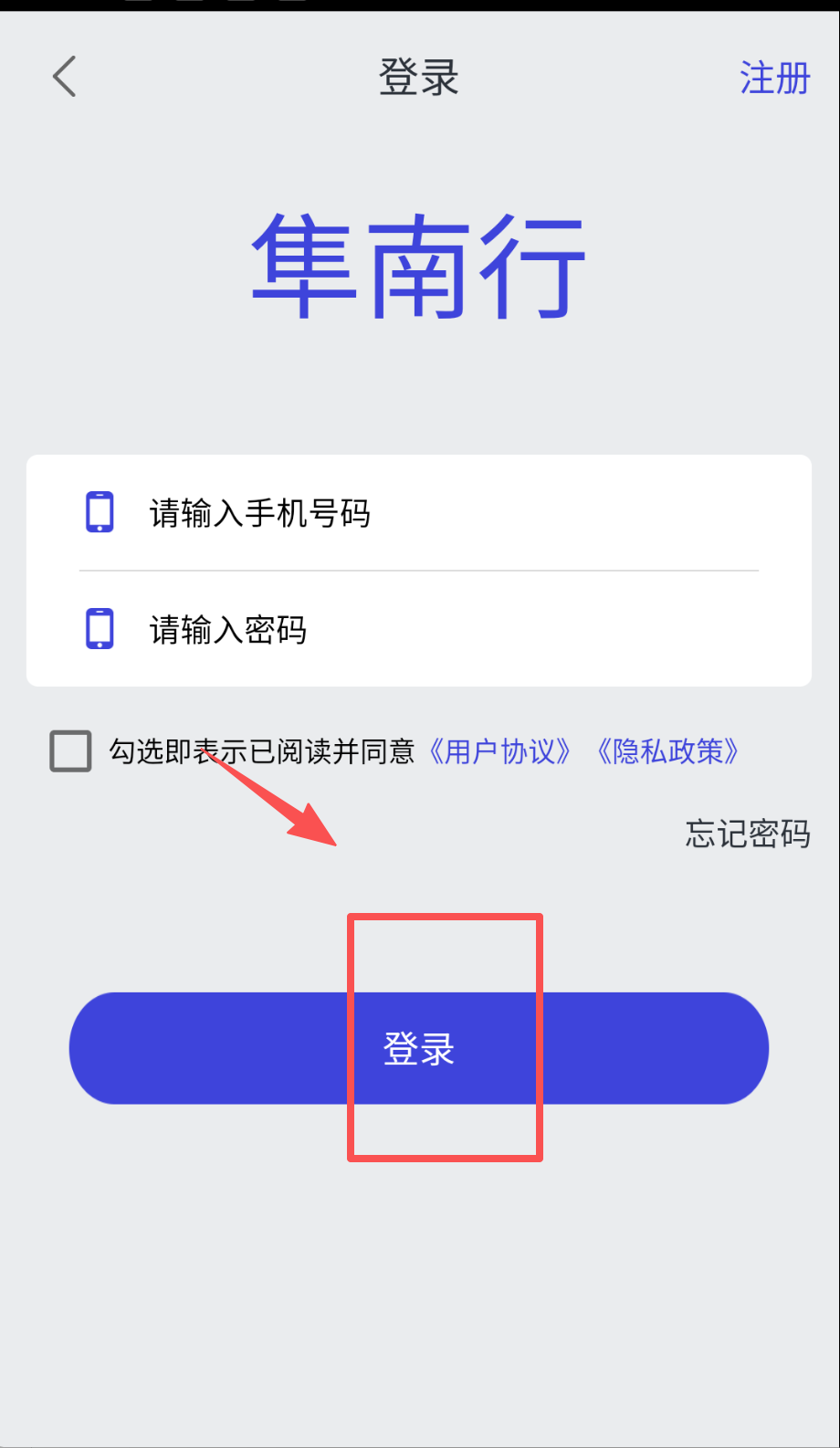Open the 注册 registration page

(774, 79)
